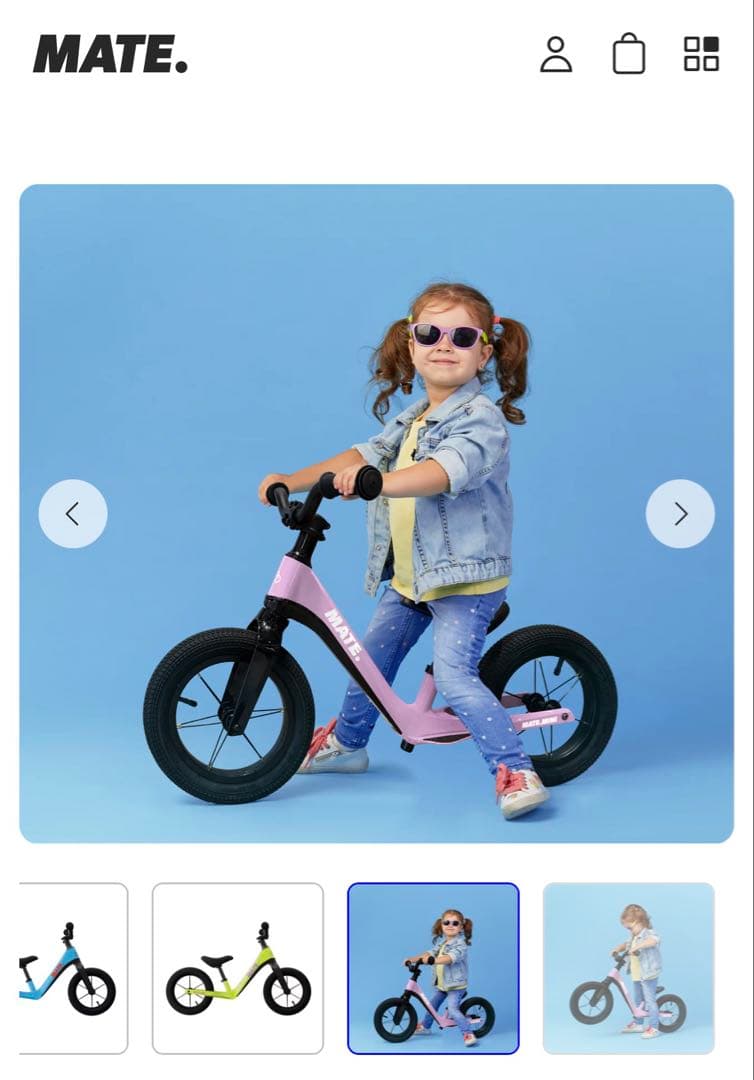
Task: Select thumbnail of girl standing beside bike
Action: 628,968
